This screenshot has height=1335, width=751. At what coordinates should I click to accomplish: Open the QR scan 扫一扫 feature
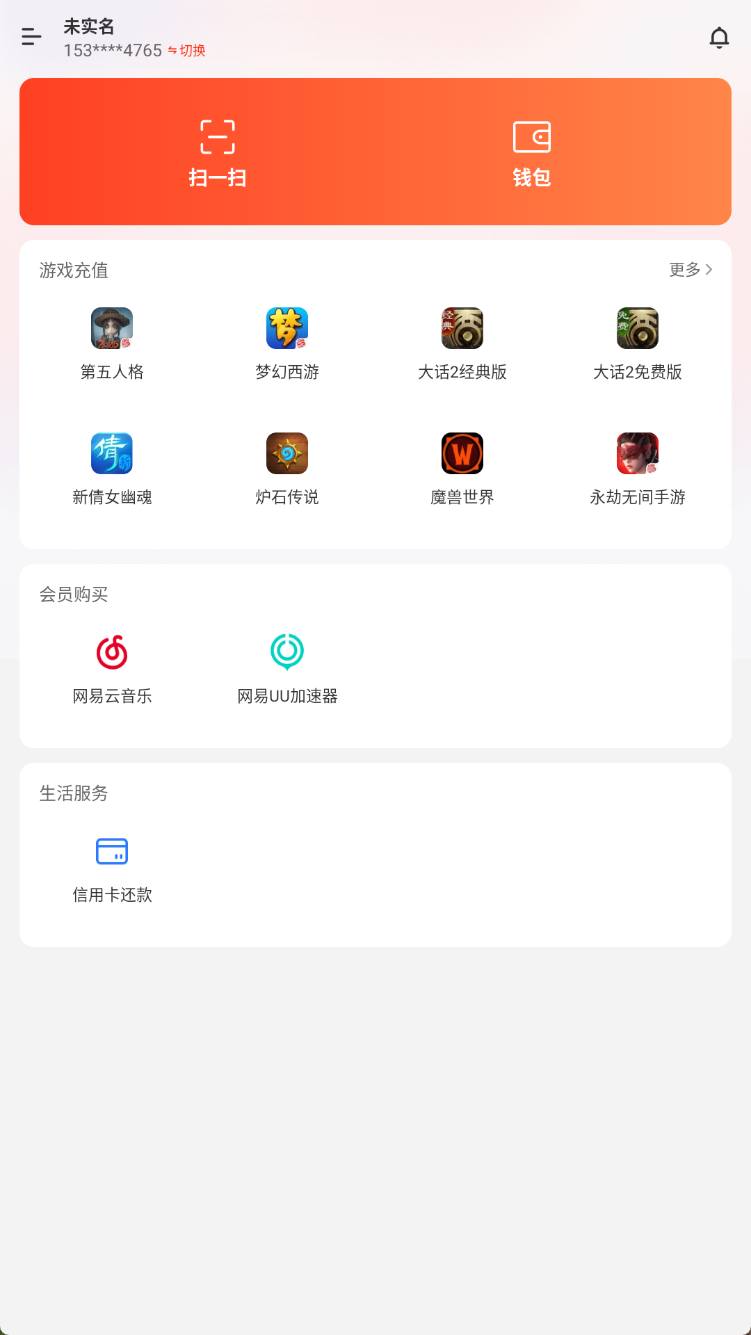pyautogui.click(x=217, y=152)
